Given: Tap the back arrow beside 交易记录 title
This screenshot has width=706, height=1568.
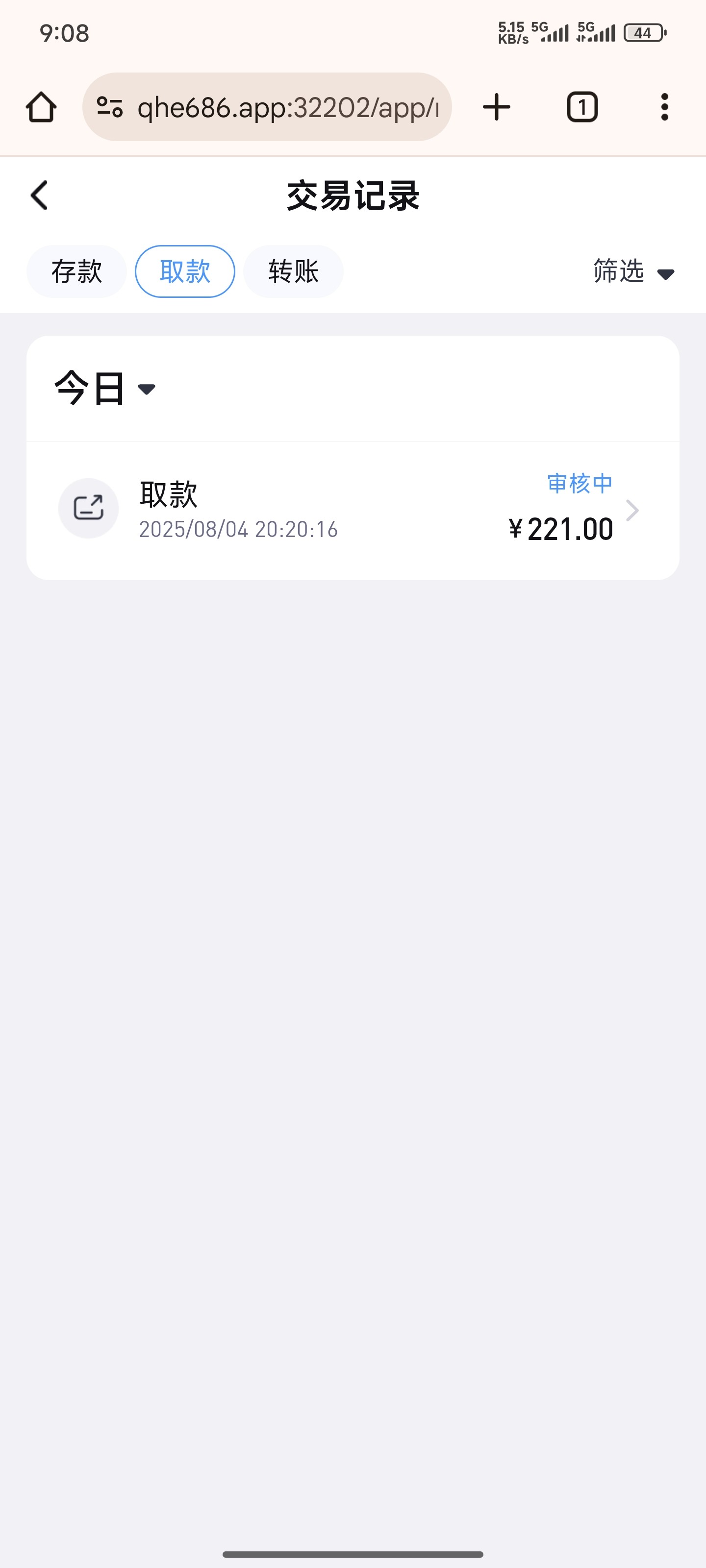Looking at the screenshot, I should (x=39, y=196).
